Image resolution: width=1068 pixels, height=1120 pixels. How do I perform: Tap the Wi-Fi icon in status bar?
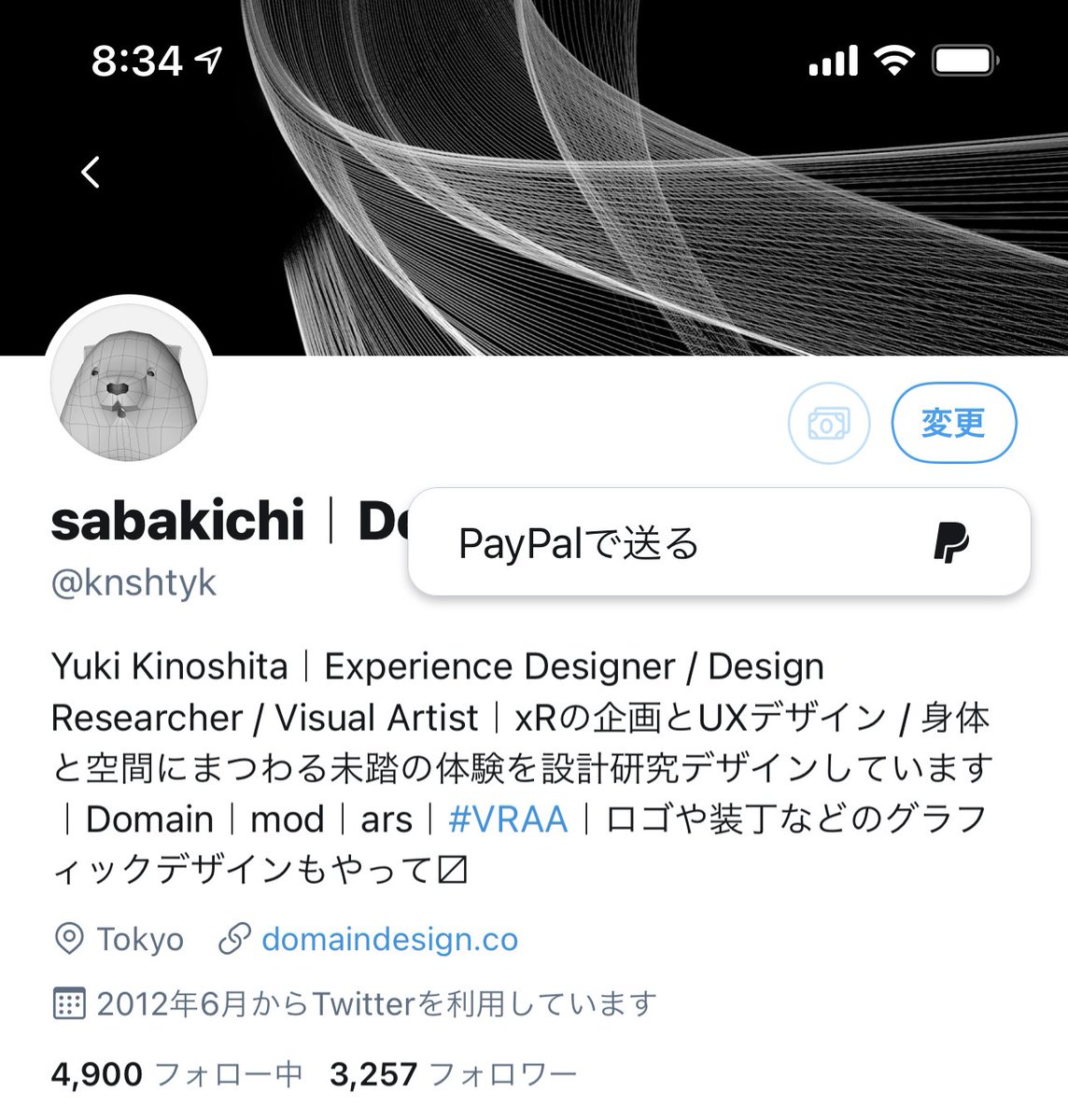(x=891, y=59)
